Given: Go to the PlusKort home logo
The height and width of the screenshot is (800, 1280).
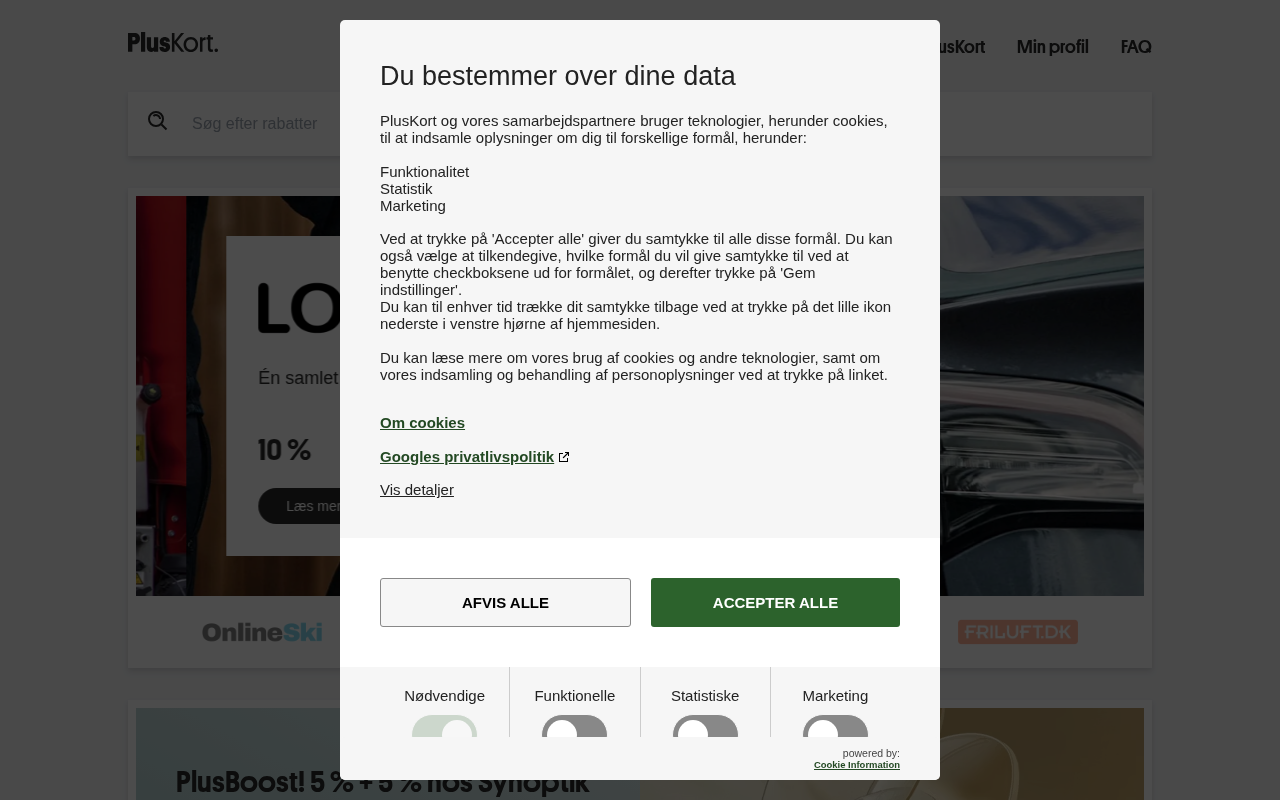Looking at the screenshot, I should pyautogui.click(x=173, y=42).
